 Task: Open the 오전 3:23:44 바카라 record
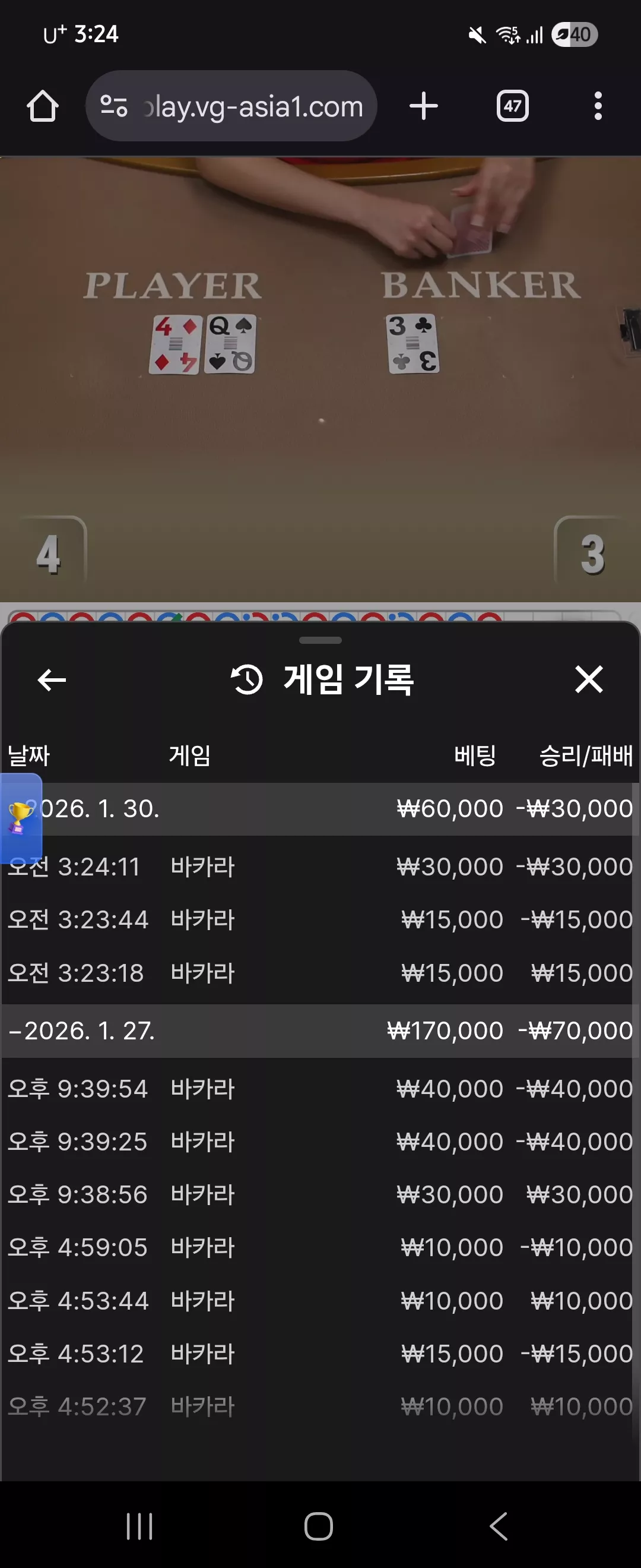click(x=320, y=919)
